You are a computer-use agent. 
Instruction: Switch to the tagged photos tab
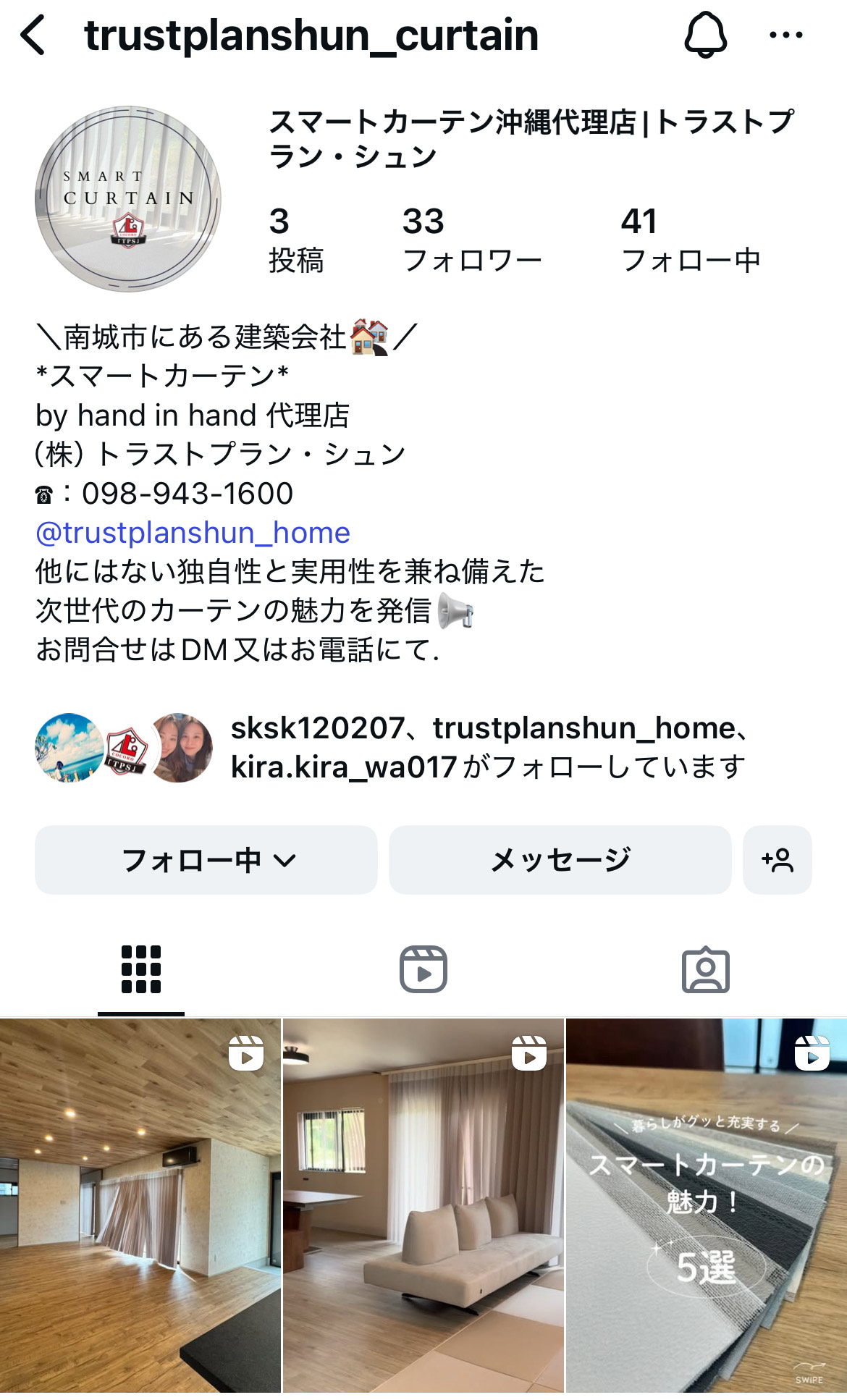[705, 969]
